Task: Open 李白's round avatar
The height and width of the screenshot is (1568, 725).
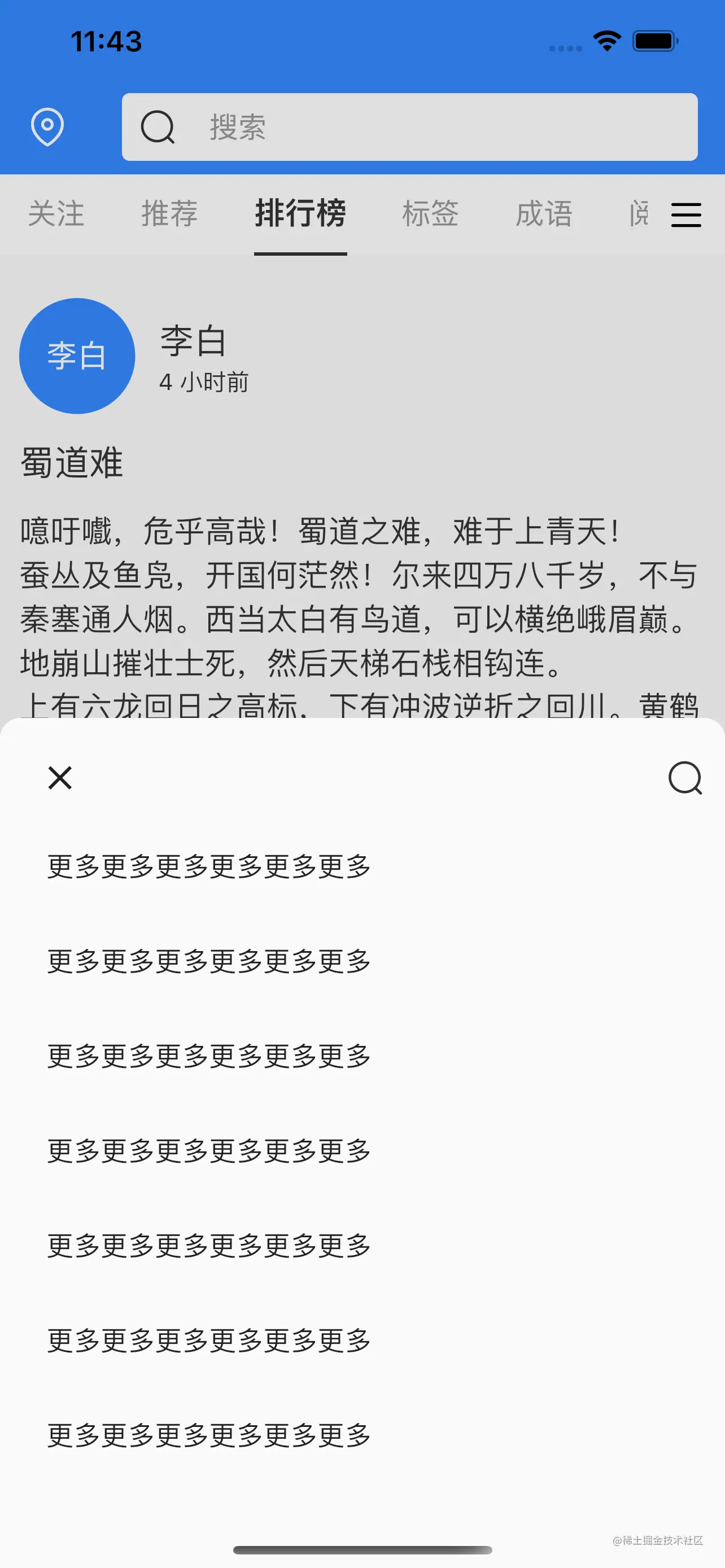Action: [77, 356]
